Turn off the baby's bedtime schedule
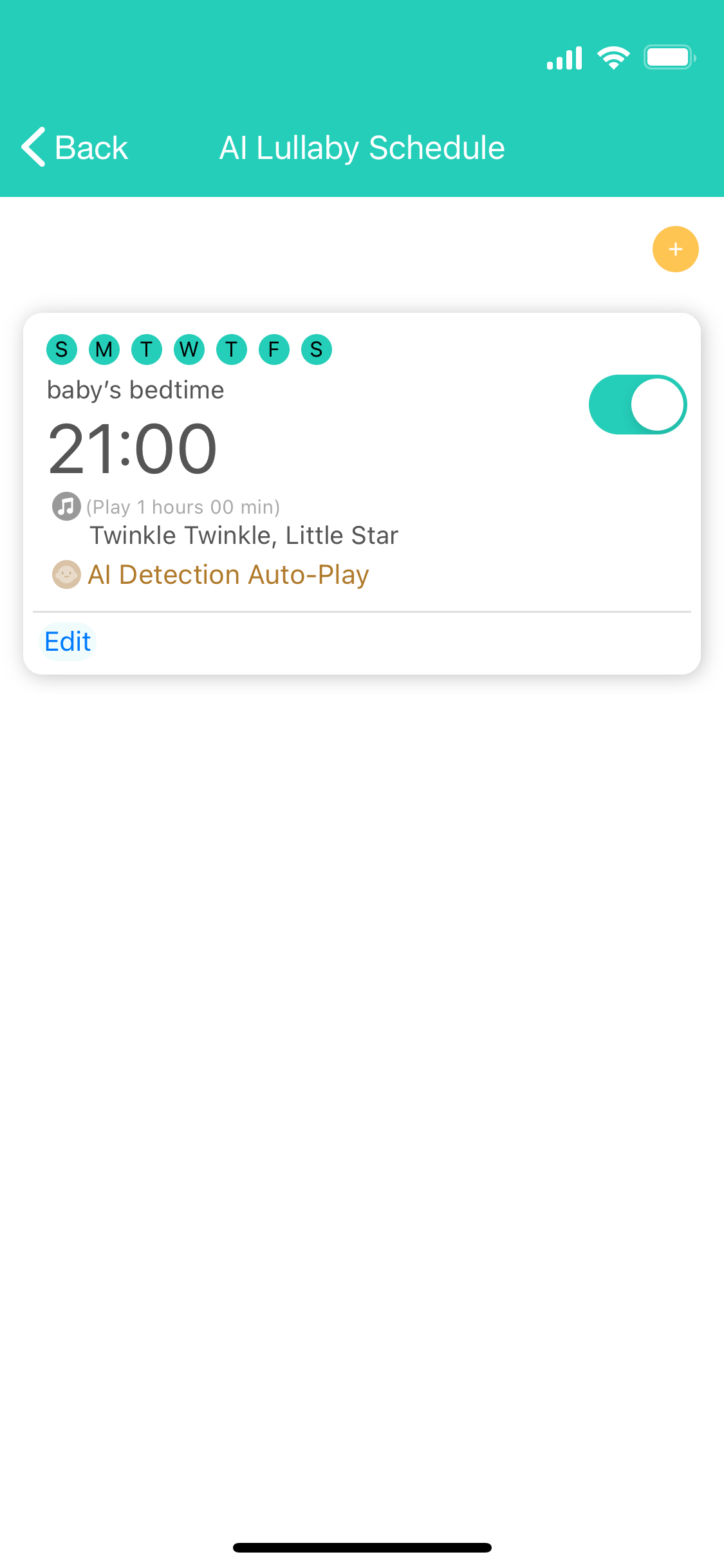The image size is (724, 1568). [637, 405]
